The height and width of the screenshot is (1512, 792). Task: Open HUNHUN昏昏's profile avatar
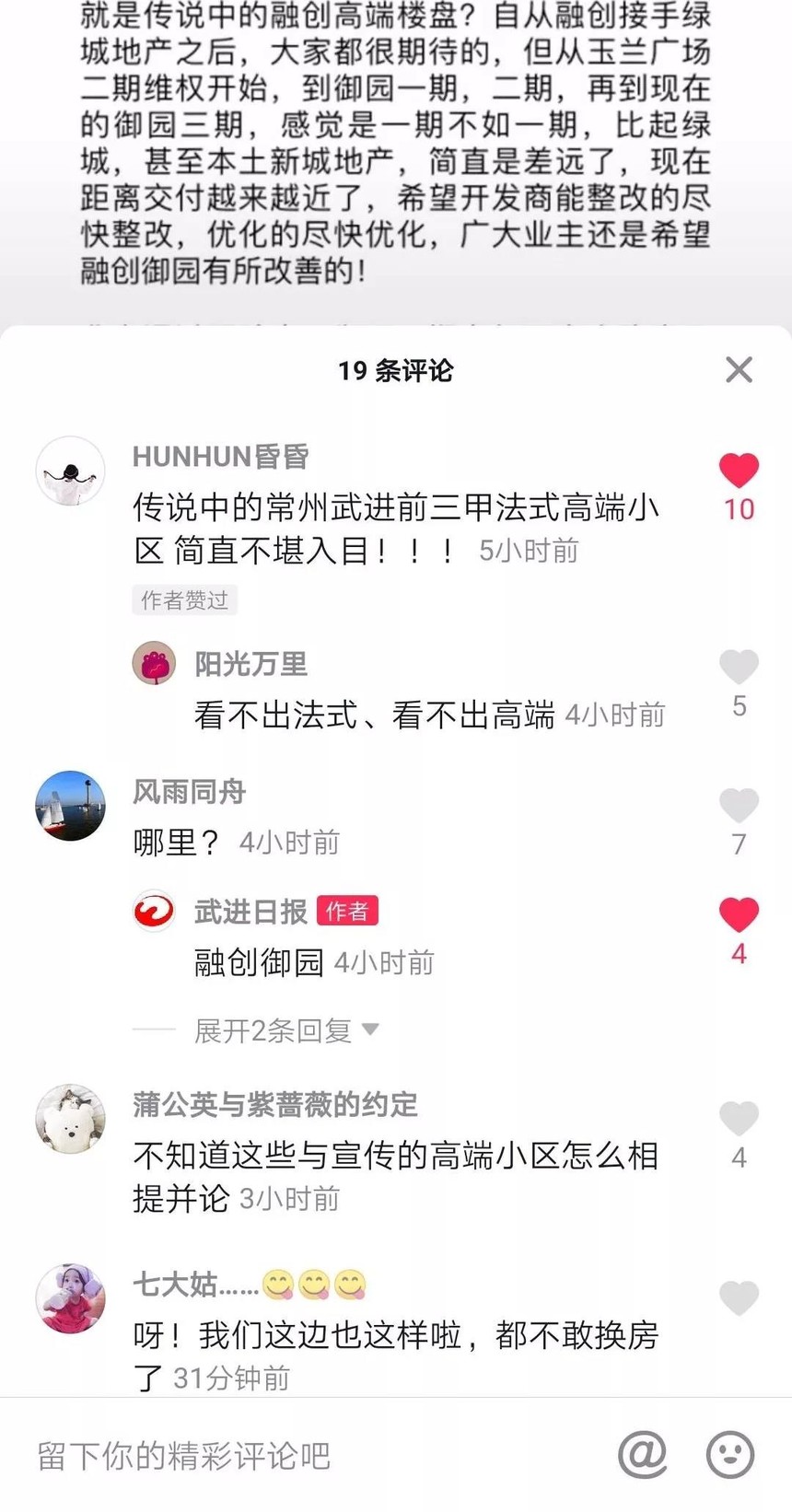pos(70,471)
